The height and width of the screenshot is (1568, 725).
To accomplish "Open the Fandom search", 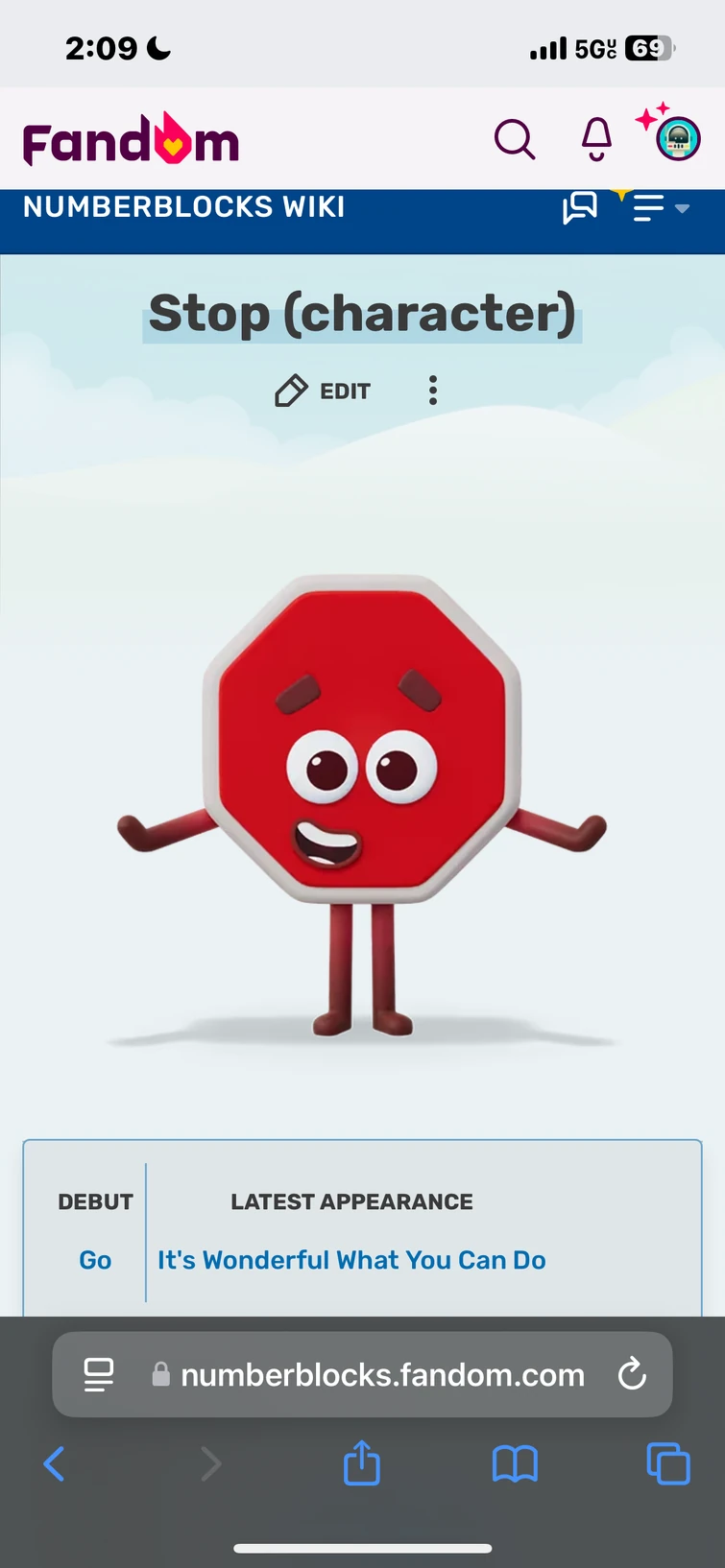I will point(515,140).
